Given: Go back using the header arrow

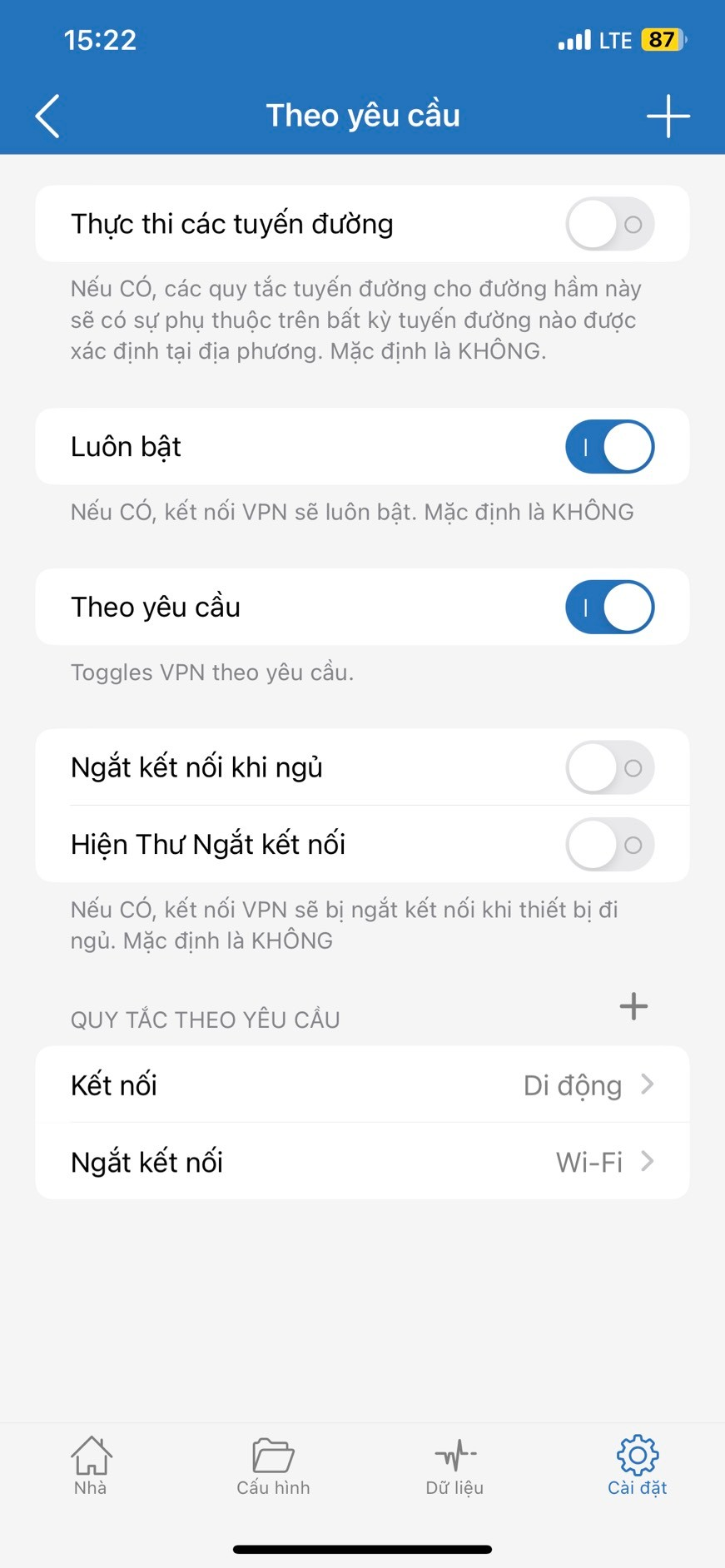Looking at the screenshot, I should coord(47,116).
